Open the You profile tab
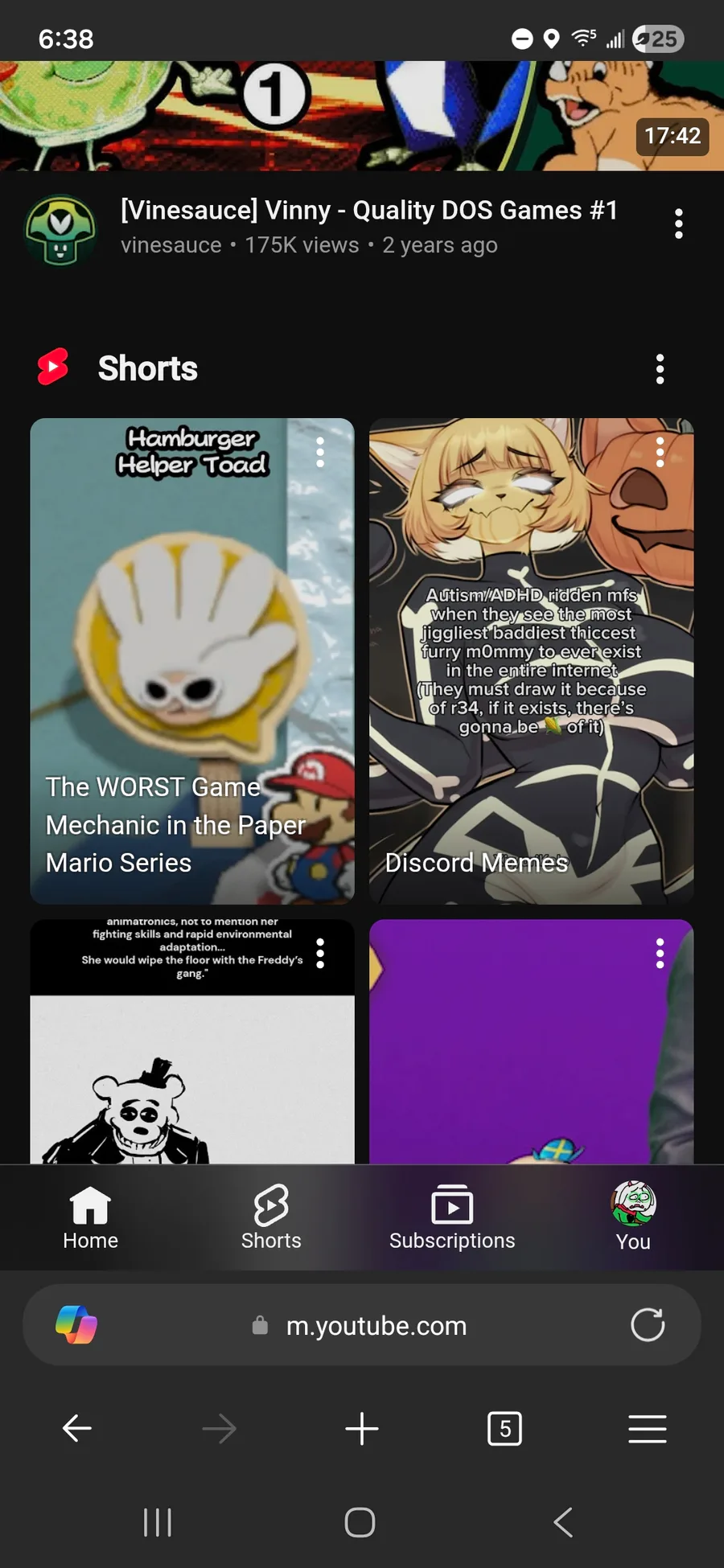Screen dimensions: 724x1568 (633, 1217)
